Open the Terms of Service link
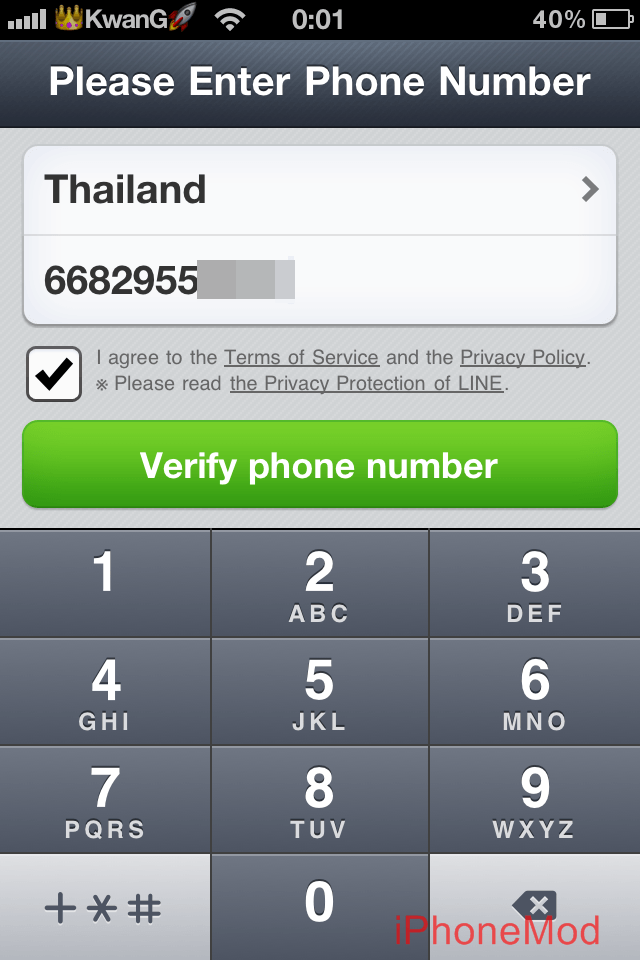 coord(301,357)
